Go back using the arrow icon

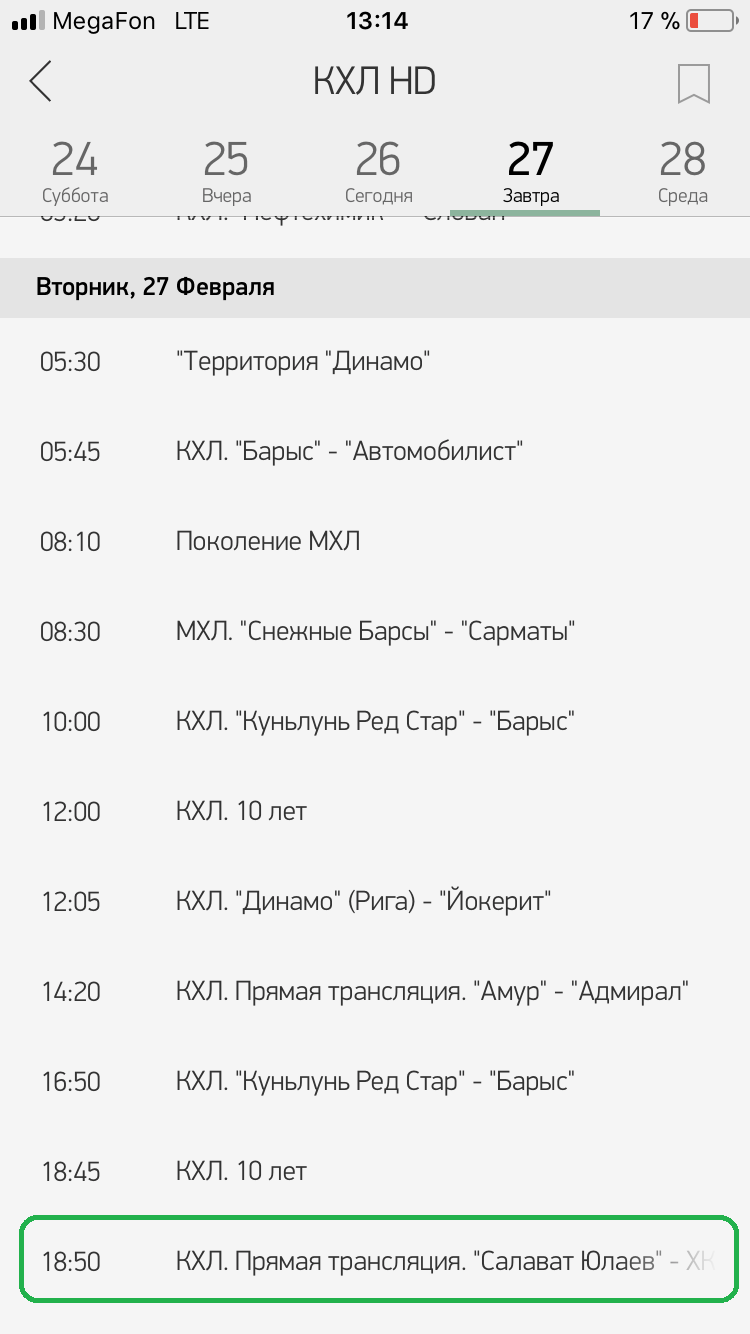pyautogui.click(x=41, y=82)
